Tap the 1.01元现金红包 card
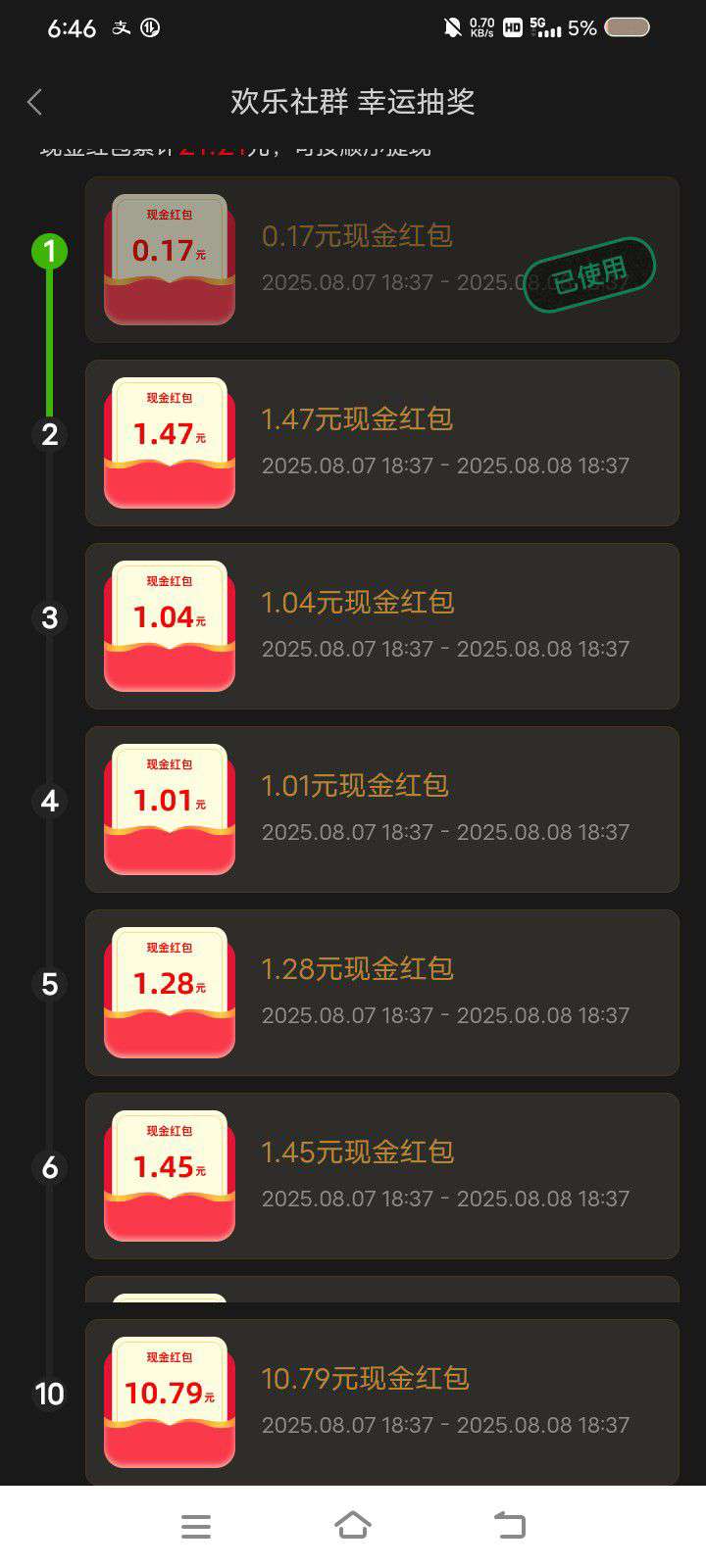Image resolution: width=706 pixels, height=1568 pixels. (x=381, y=809)
